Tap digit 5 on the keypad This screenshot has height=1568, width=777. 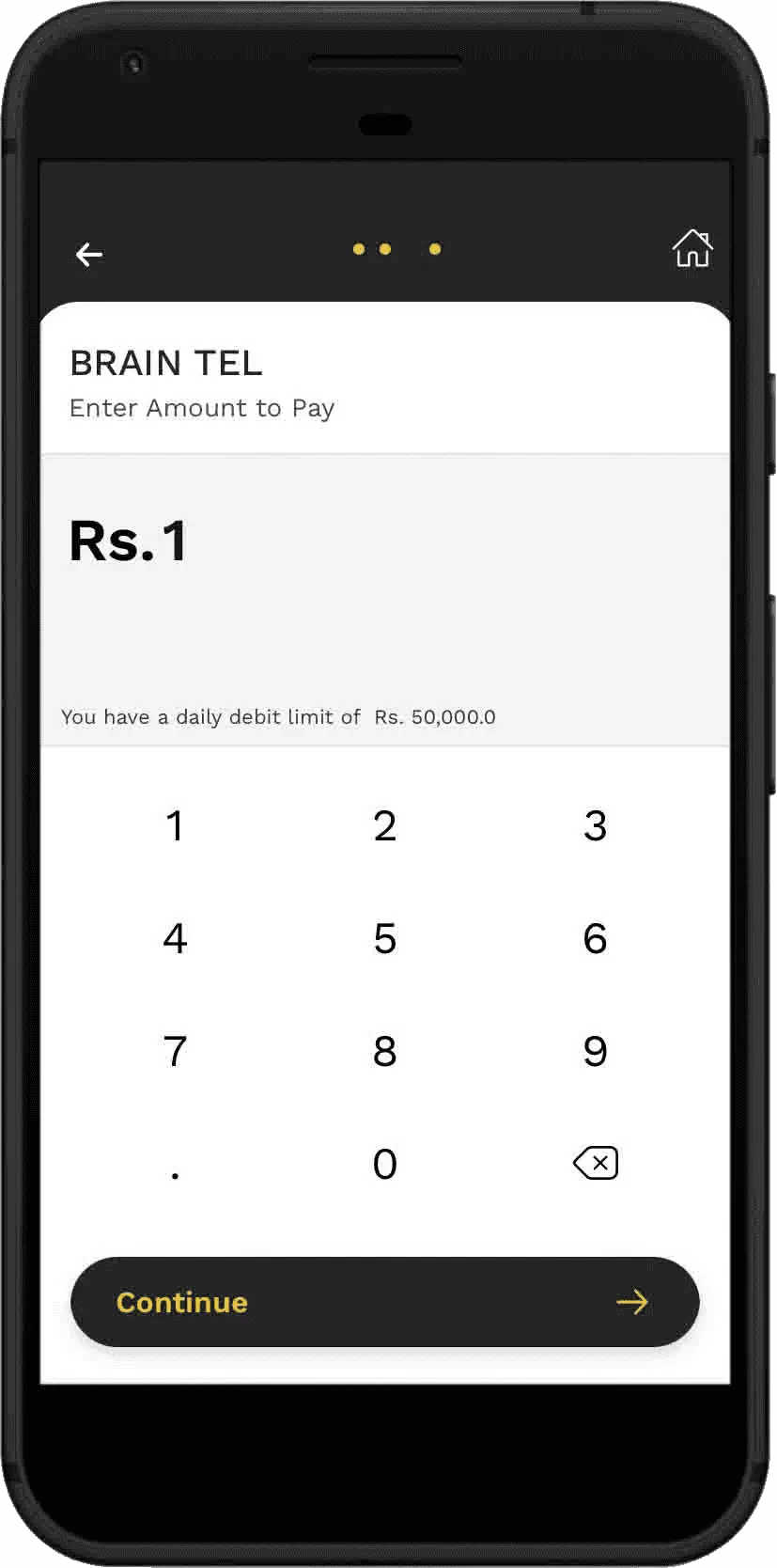385,939
